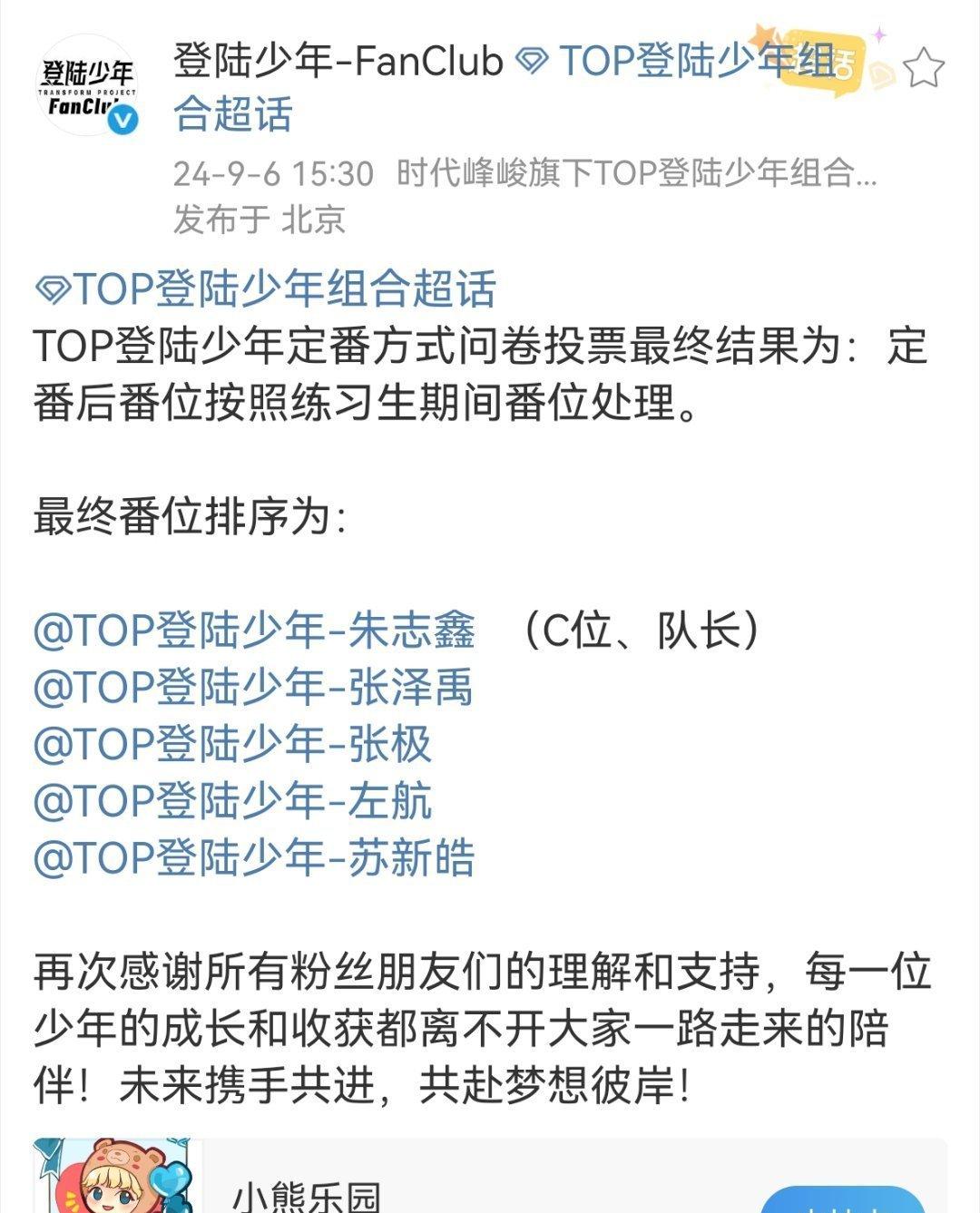The width and height of the screenshot is (980, 1213).
Task: Go to the @TOP登陆少年-左航 profile mention
Action: (x=232, y=802)
